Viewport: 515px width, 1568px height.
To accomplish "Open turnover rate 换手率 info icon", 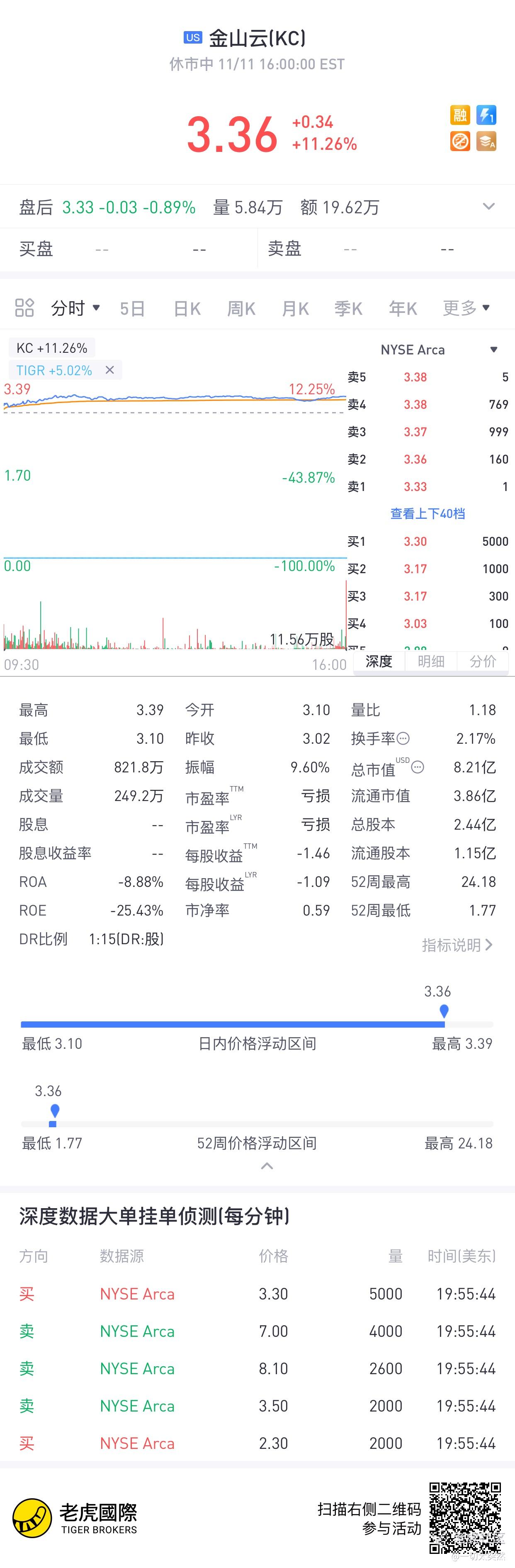I will (x=403, y=739).
